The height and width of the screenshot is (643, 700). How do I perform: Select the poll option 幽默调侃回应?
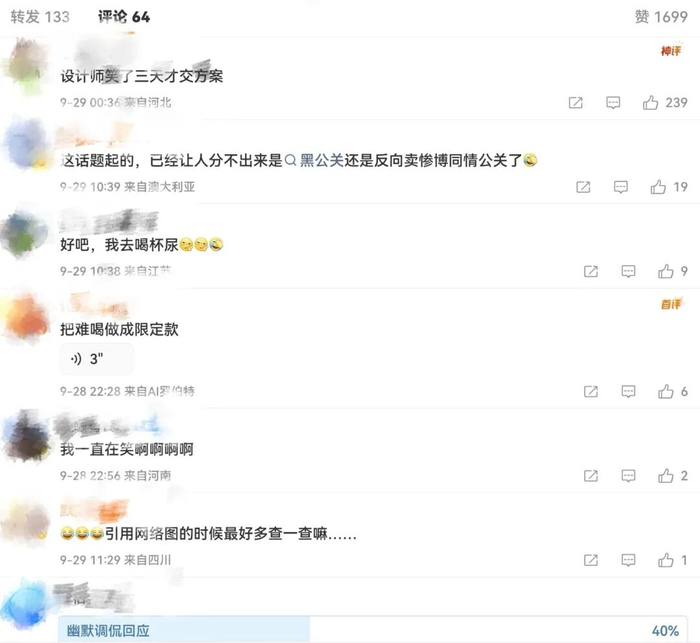point(373,630)
